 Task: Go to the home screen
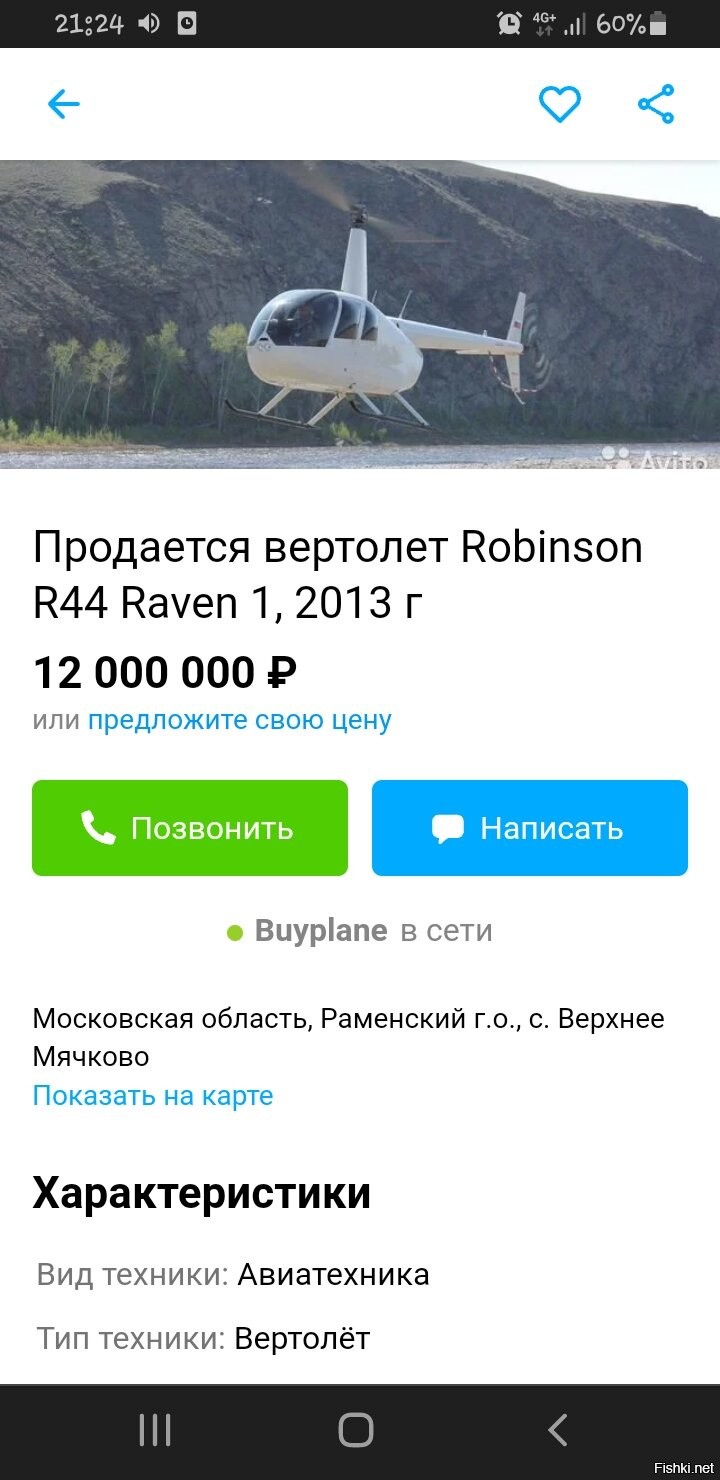click(356, 1430)
